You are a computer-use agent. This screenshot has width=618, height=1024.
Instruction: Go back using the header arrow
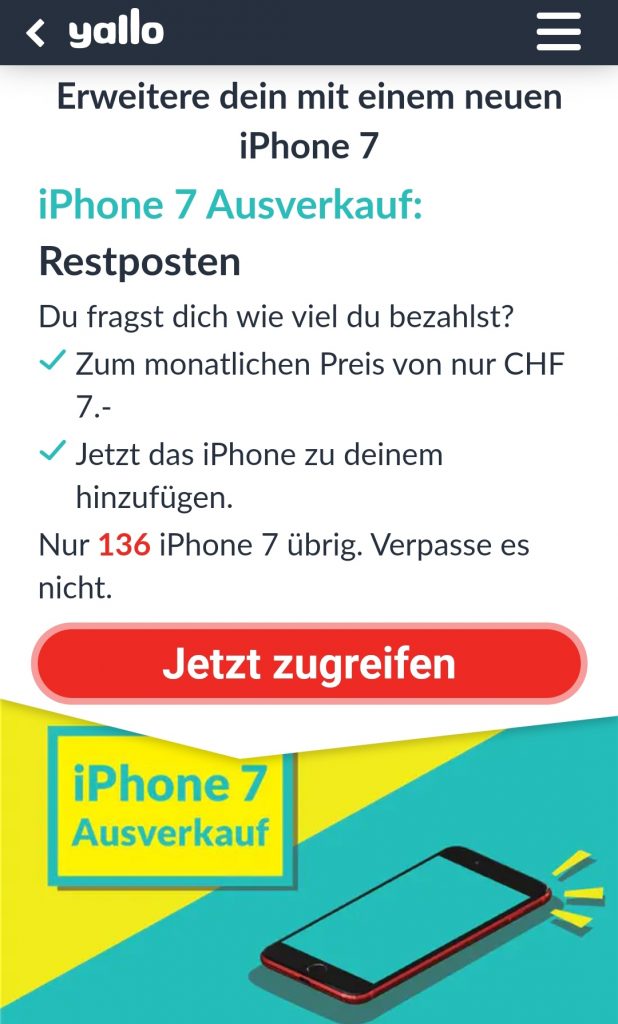36,33
